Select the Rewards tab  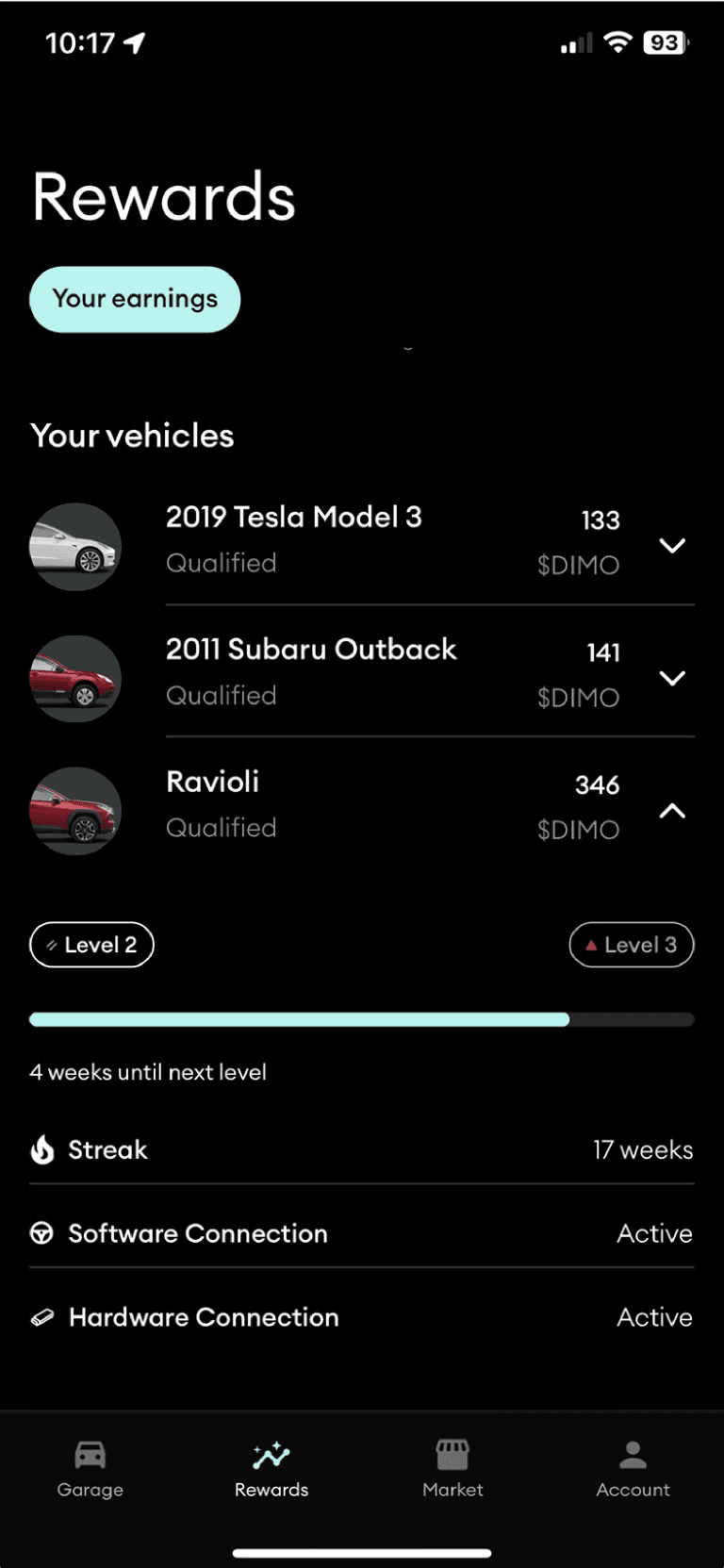(271, 1469)
